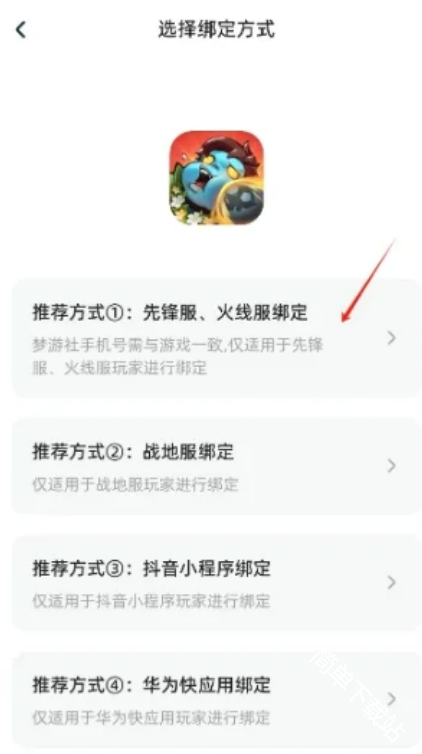Go back using the top-left arrow
This screenshot has width=422, height=754.
click(x=21, y=30)
